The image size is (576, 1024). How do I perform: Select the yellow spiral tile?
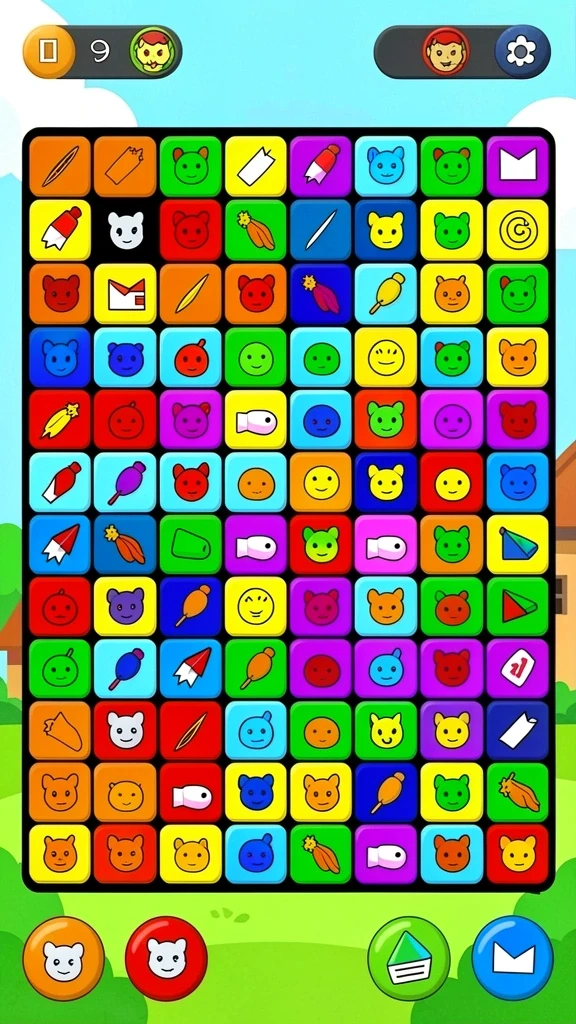coord(517,231)
